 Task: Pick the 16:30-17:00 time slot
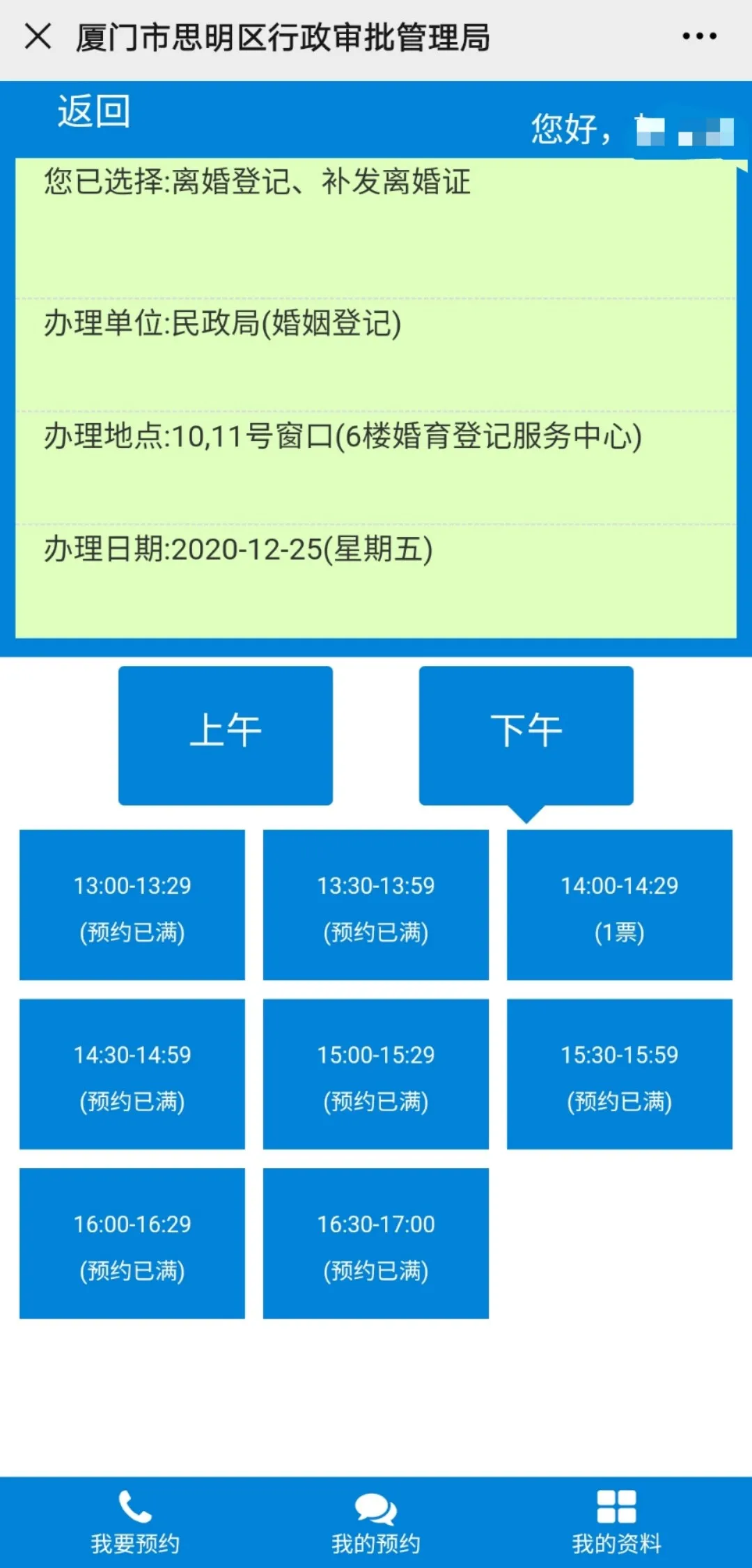point(376,1243)
